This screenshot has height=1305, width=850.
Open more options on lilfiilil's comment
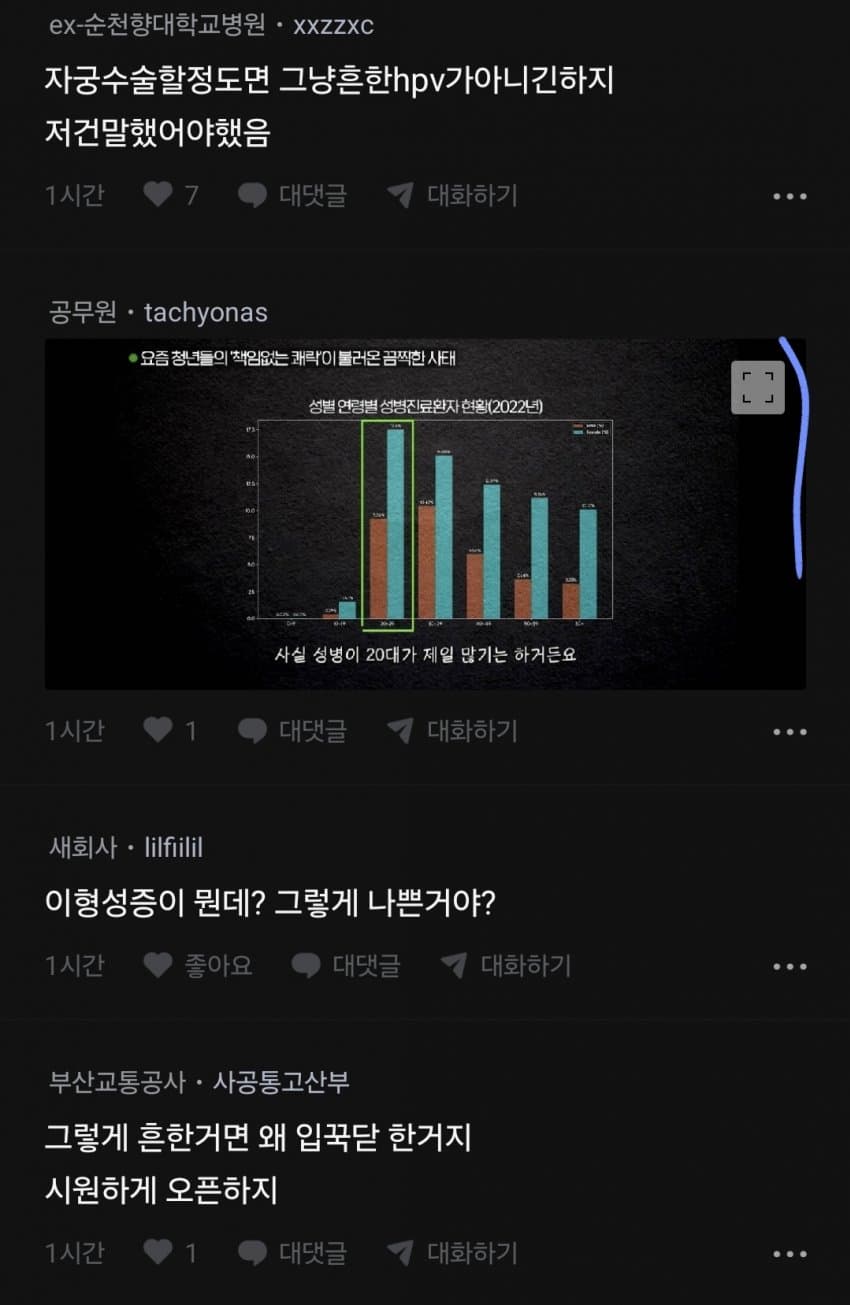[789, 967]
